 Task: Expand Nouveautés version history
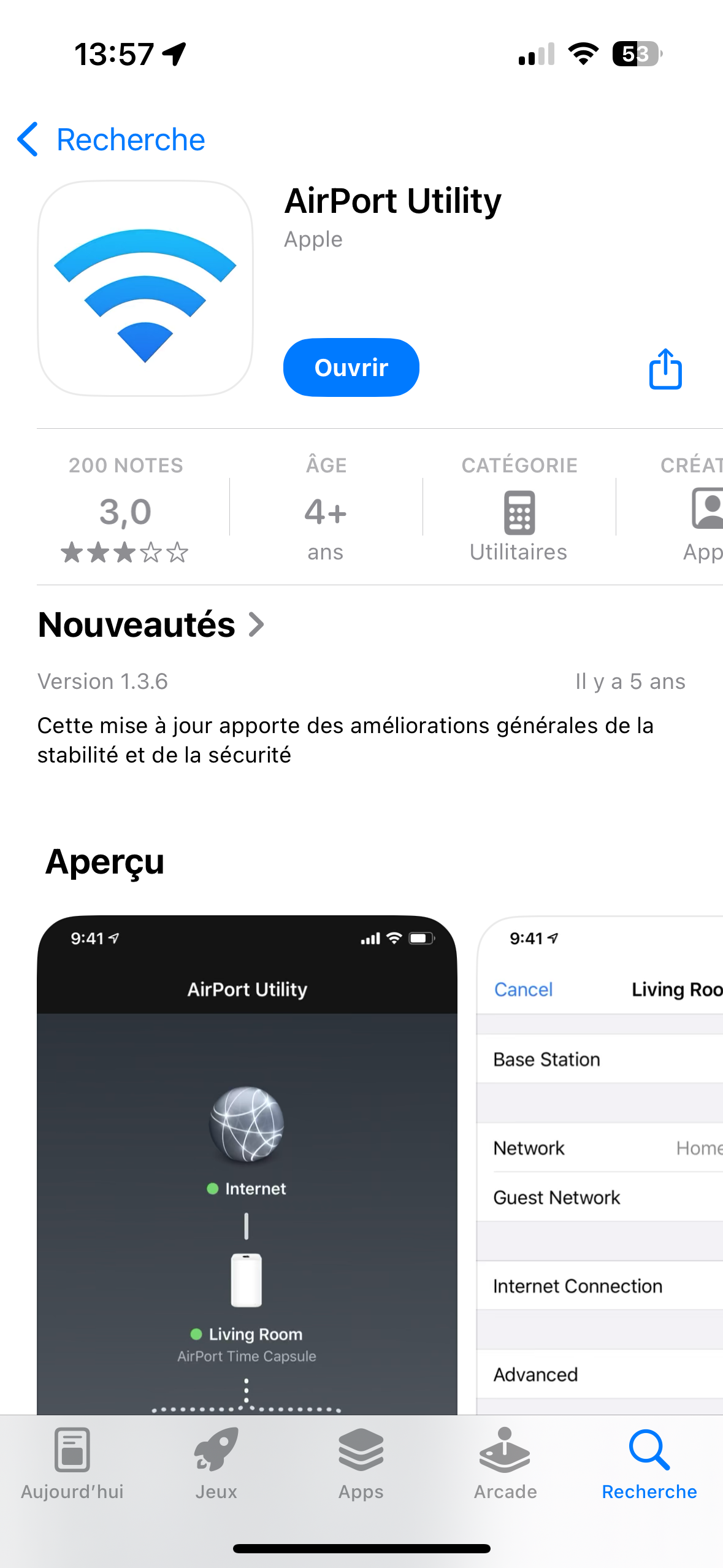[x=151, y=625]
